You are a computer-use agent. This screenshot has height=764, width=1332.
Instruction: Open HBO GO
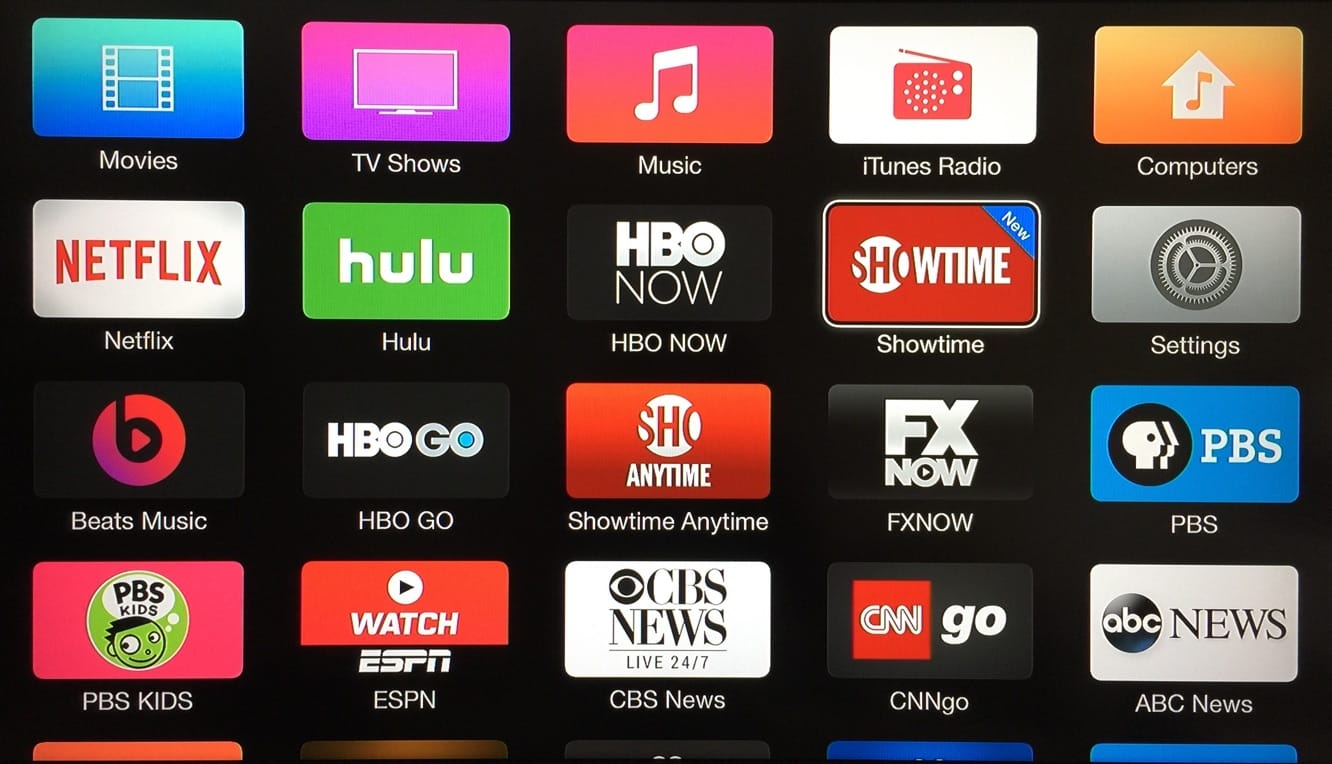coord(405,440)
